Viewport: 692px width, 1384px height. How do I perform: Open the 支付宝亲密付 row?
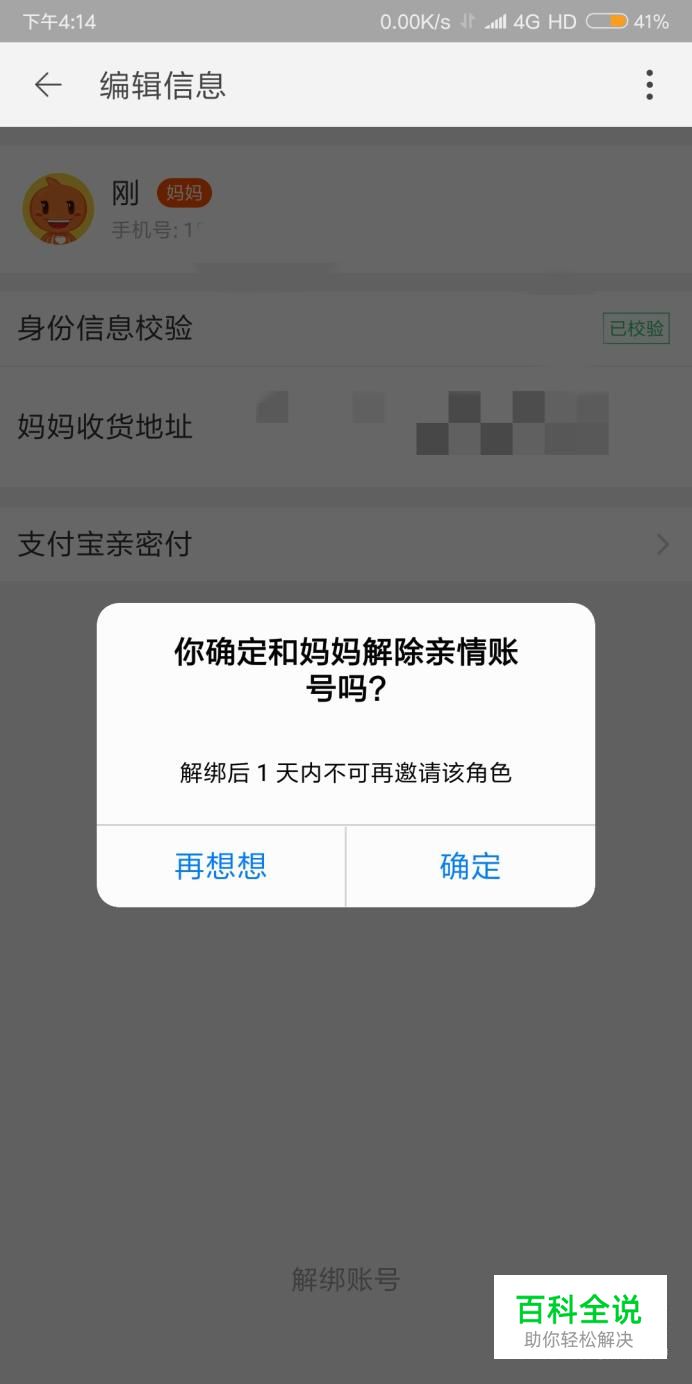click(346, 544)
